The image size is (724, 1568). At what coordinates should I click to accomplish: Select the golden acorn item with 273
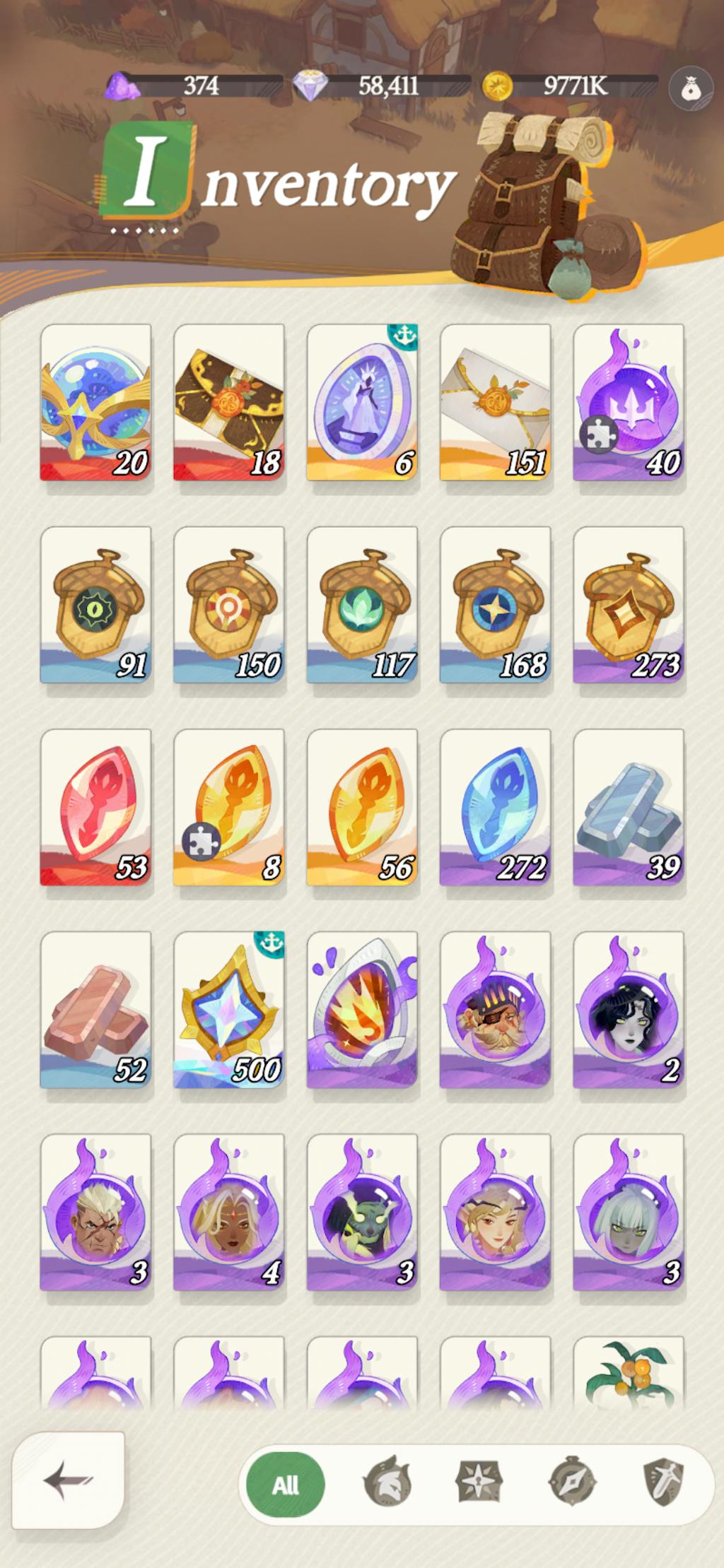pos(629,605)
